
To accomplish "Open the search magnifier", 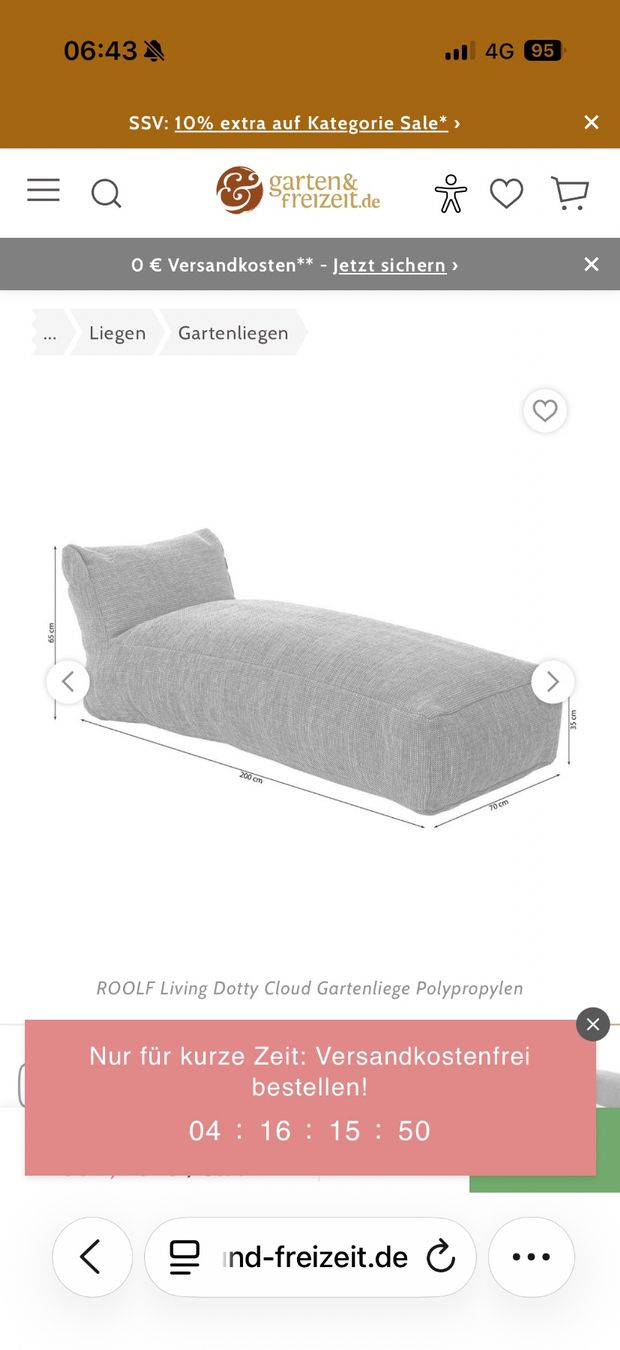I will (106, 192).
